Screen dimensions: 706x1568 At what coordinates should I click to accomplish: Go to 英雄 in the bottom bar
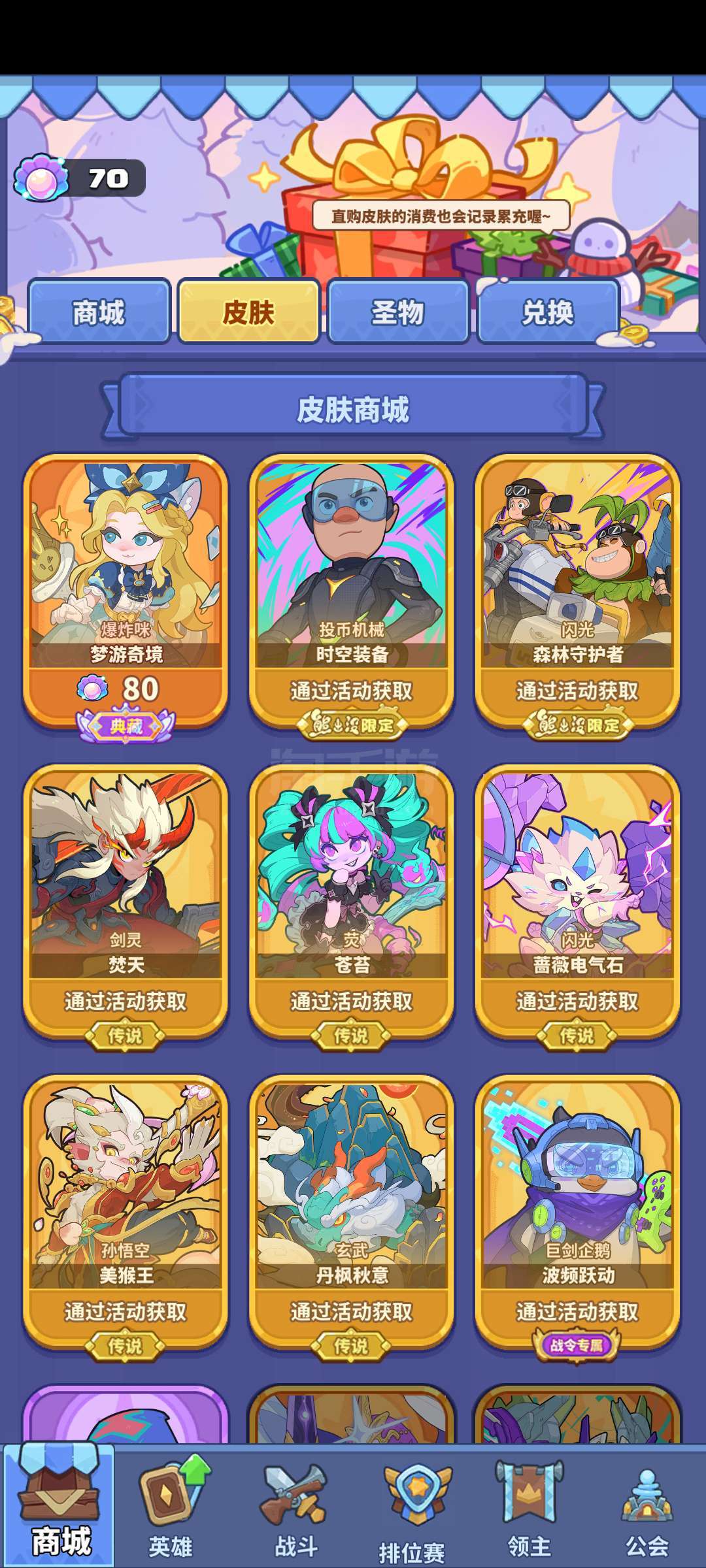pyautogui.click(x=171, y=1509)
